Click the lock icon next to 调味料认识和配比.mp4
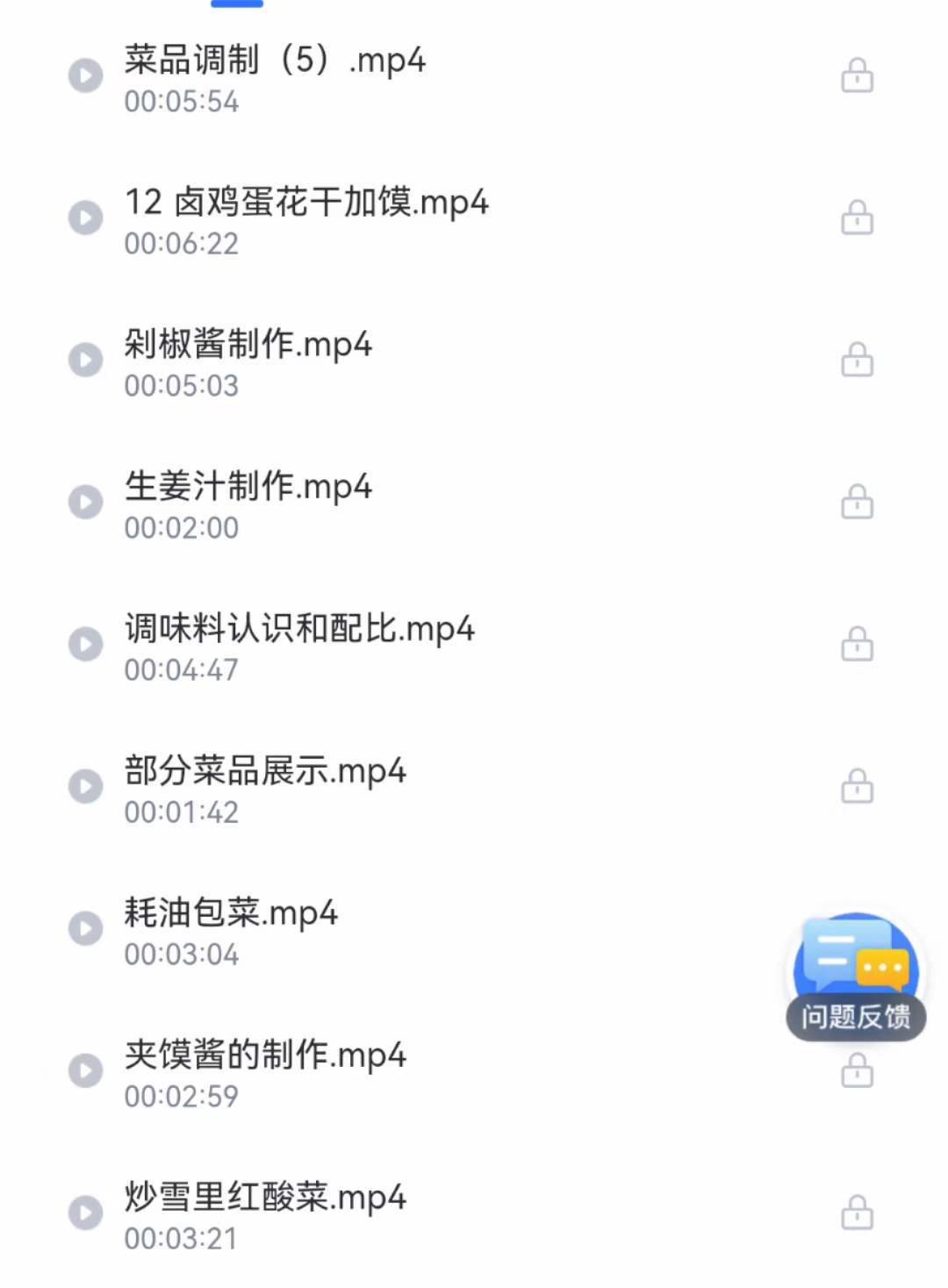This screenshot has width=948, height=1288. pos(857,643)
